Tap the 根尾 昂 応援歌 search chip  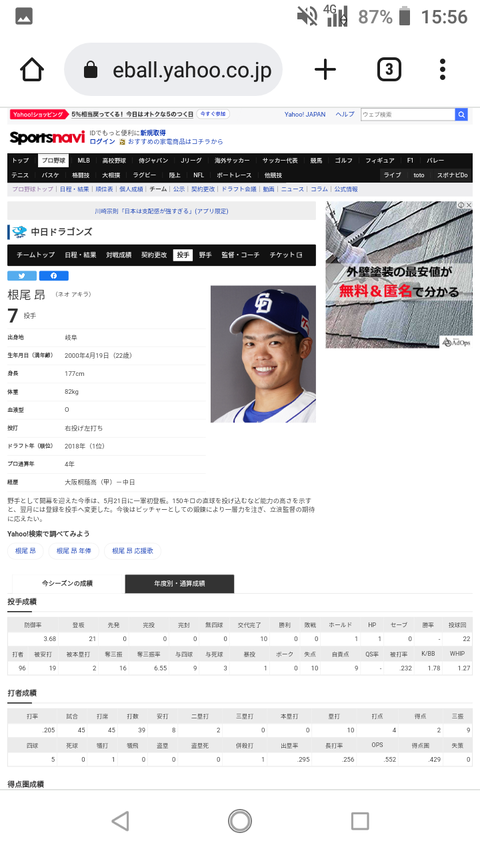pos(132,551)
